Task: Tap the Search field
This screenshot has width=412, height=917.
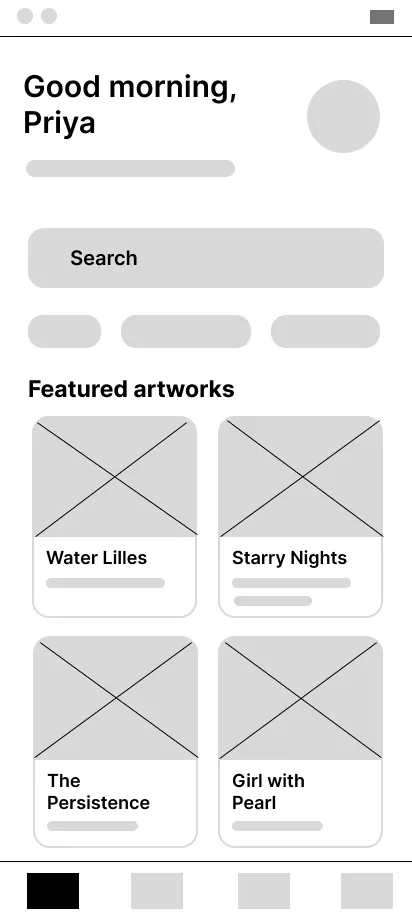Action: tap(206, 258)
